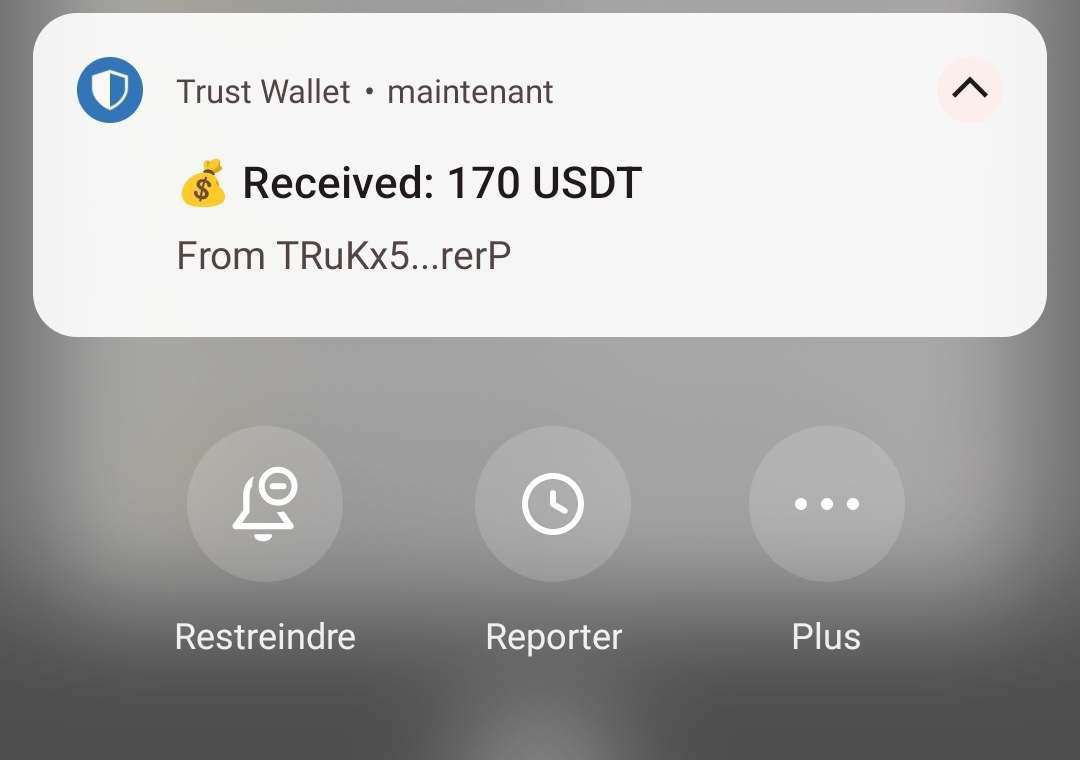Snooze the notification with Reporter
1080x760 pixels.
click(552, 504)
